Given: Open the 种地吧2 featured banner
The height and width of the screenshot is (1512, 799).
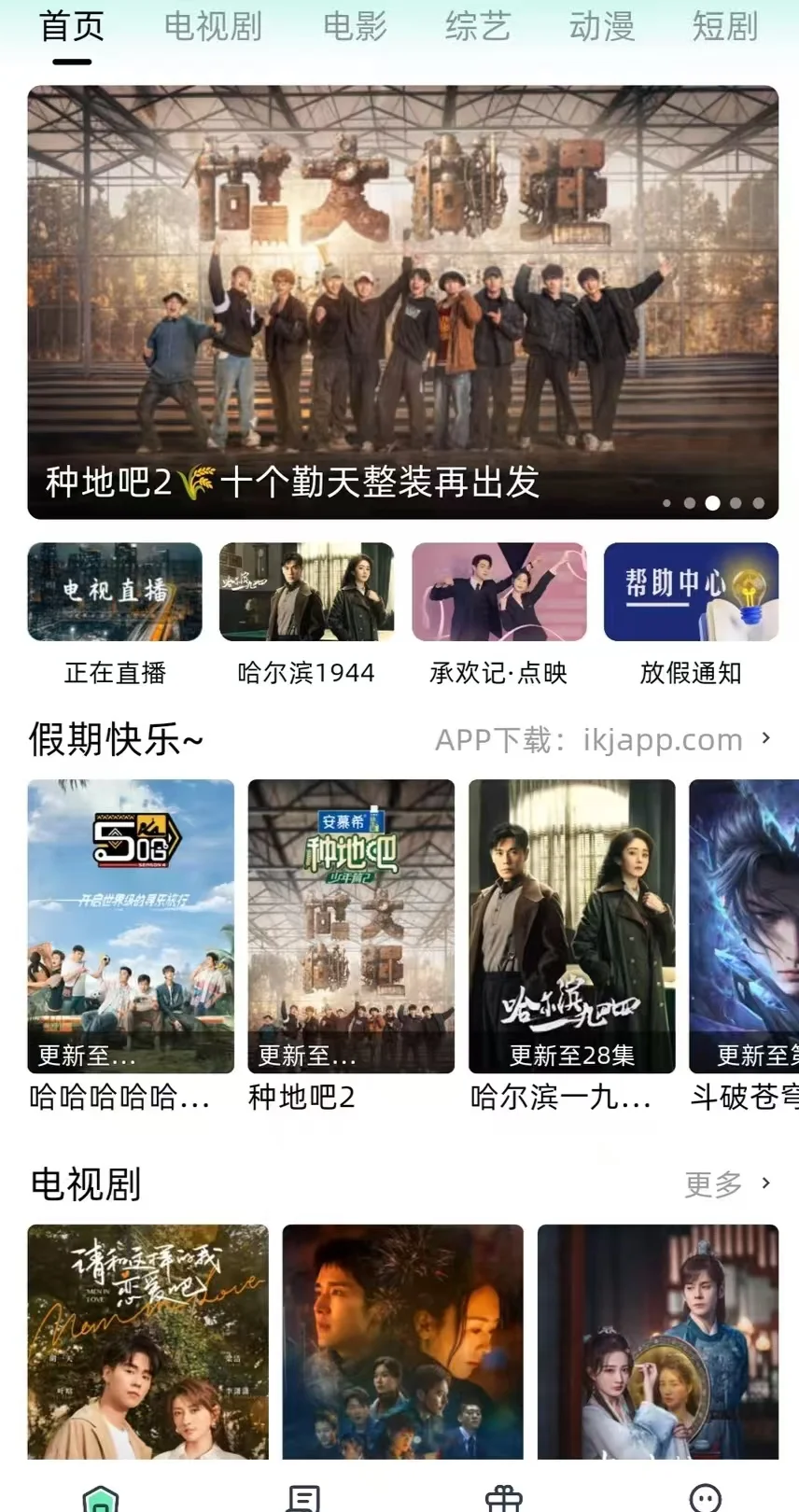Looking at the screenshot, I should [402, 301].
